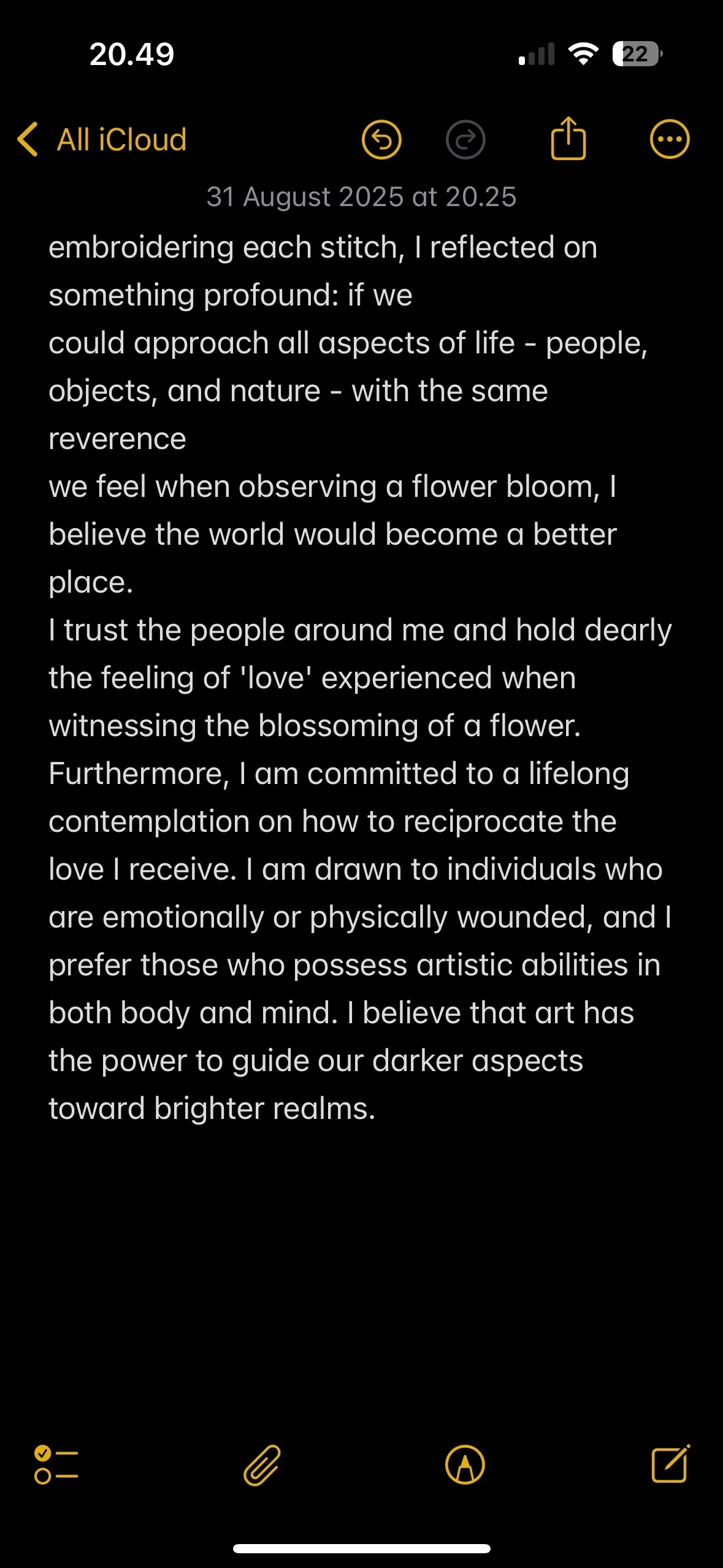723x1568 pixels.
Task: Open the more options menu
Action: coord(669,139)
